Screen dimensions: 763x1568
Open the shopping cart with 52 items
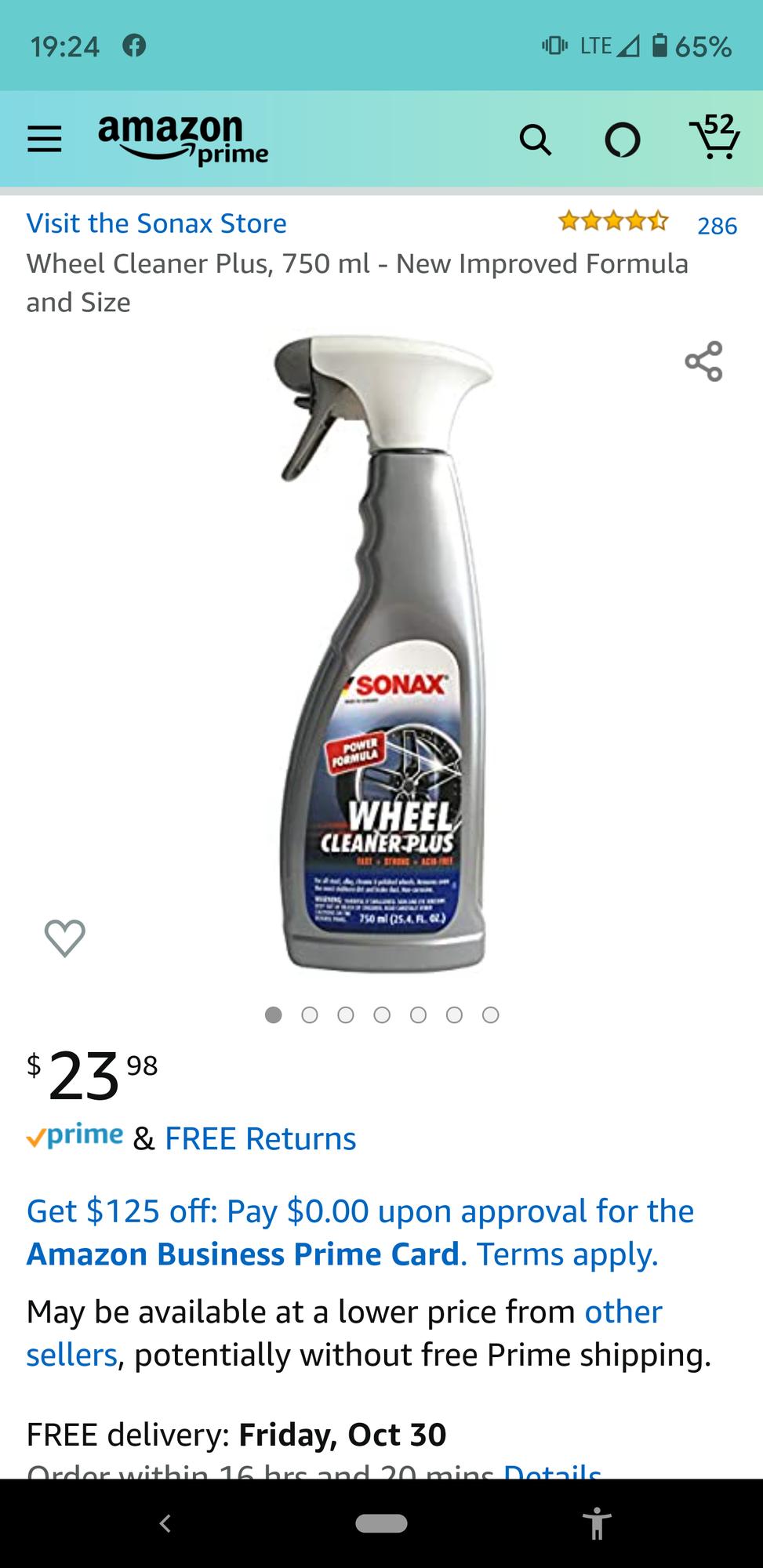pos(714,137)
